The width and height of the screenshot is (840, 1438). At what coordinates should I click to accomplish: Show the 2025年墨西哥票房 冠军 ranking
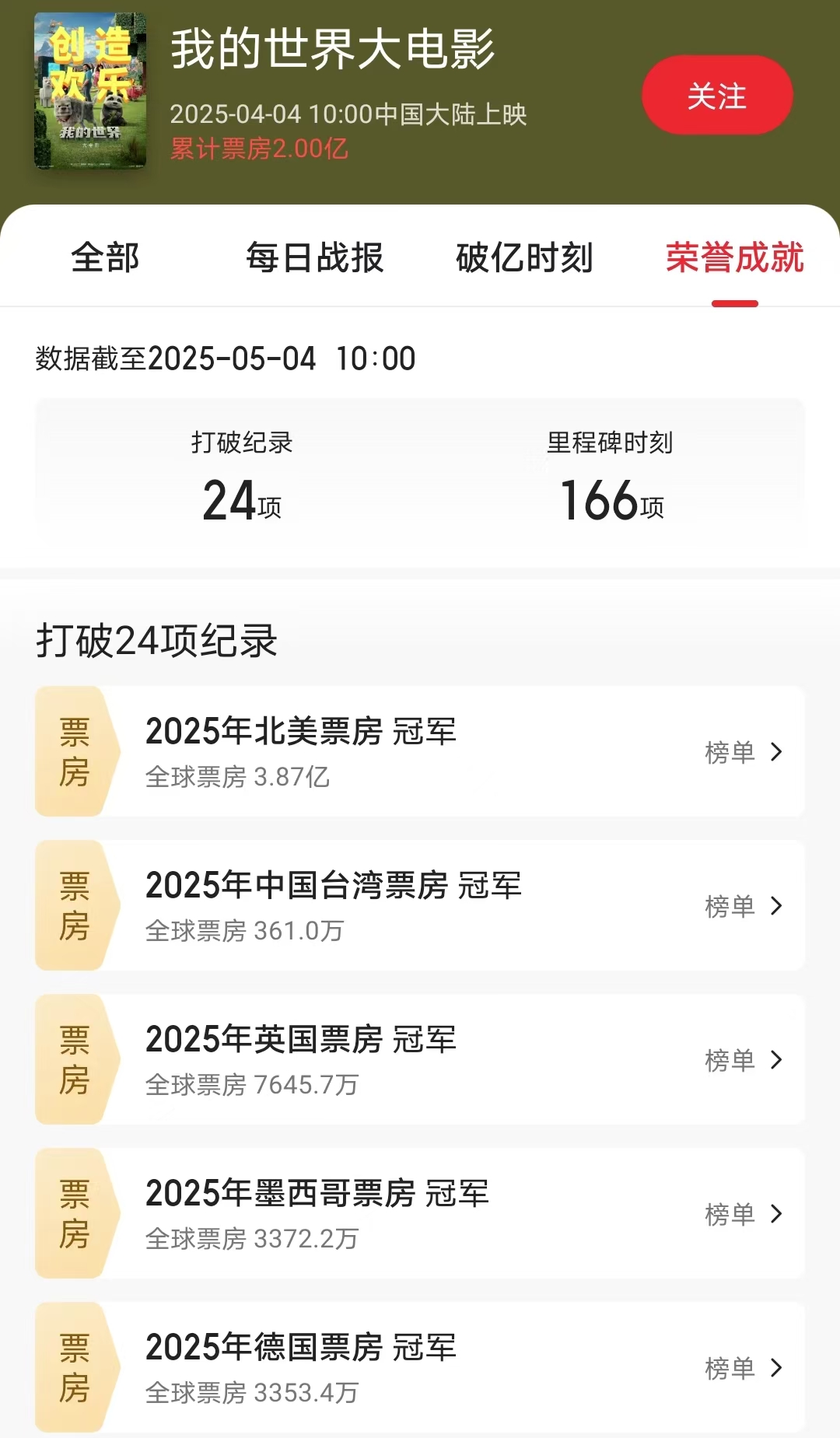pos(420,1213)
